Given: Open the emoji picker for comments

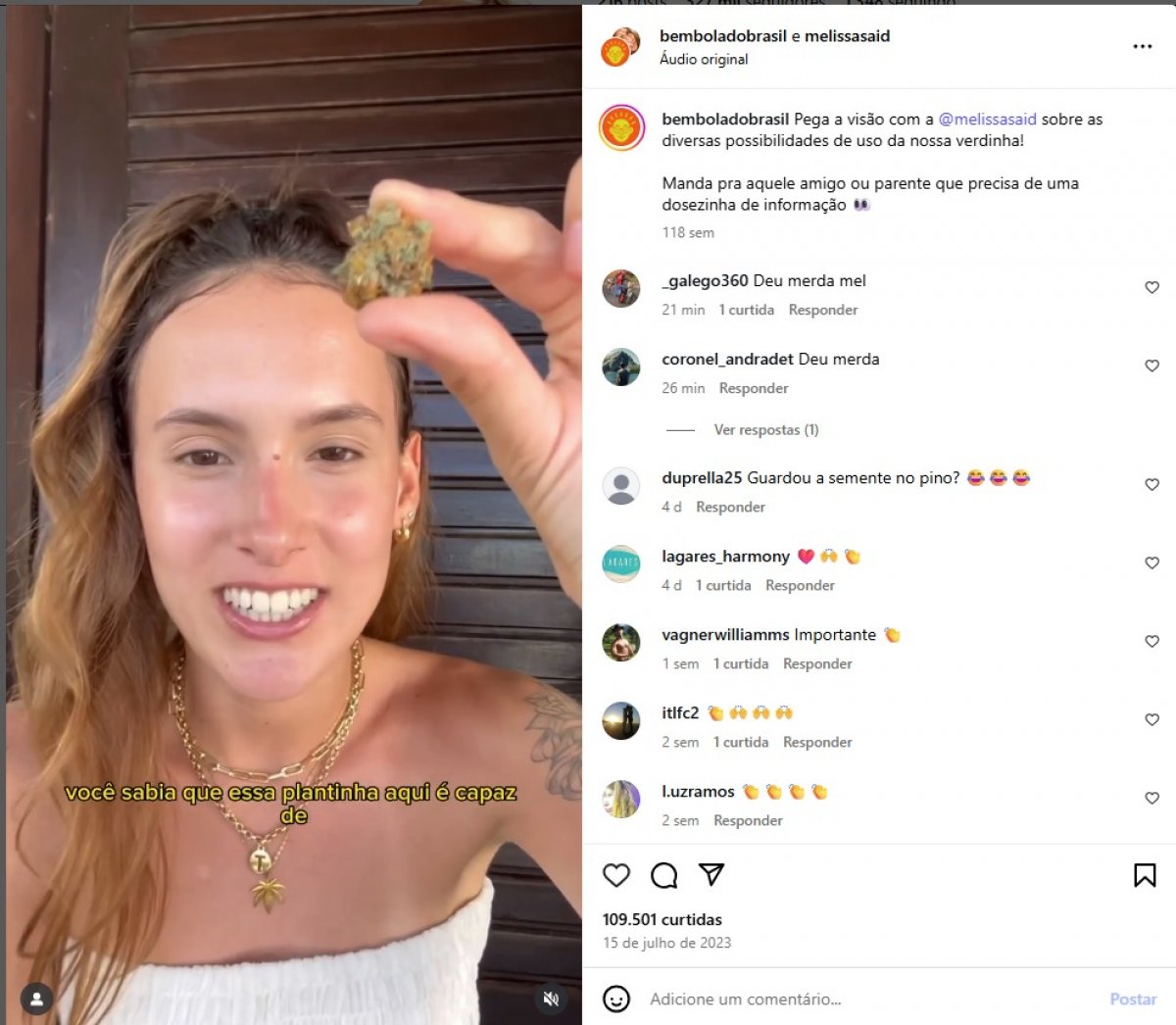Looking at the screenshot, I should [x=616, y=999].
